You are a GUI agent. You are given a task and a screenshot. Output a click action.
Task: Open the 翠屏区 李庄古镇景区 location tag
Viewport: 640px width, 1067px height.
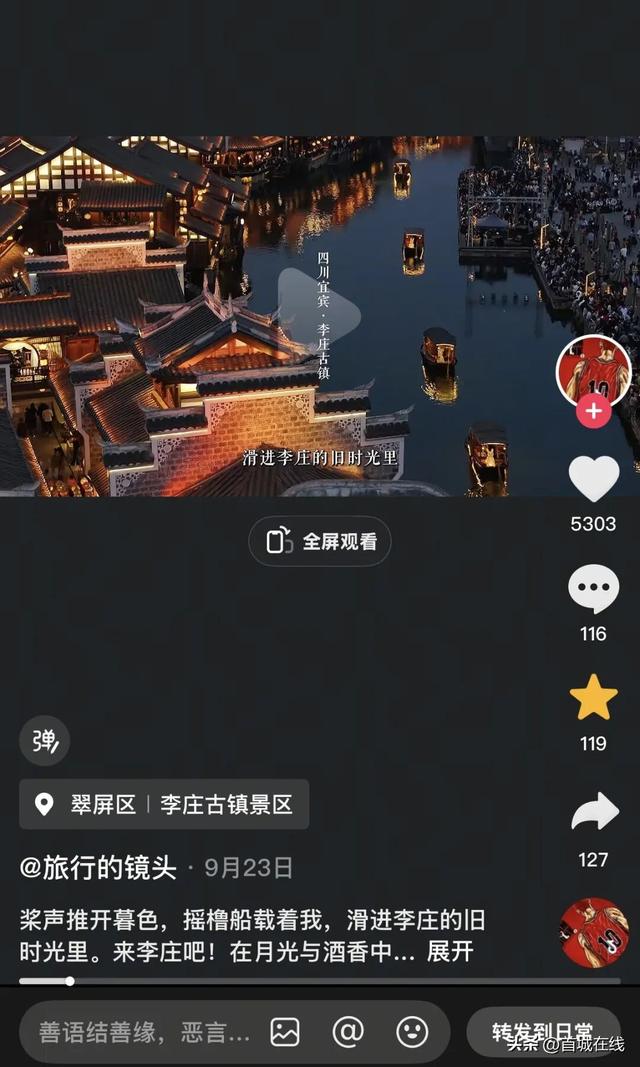(x=164, y=805)
